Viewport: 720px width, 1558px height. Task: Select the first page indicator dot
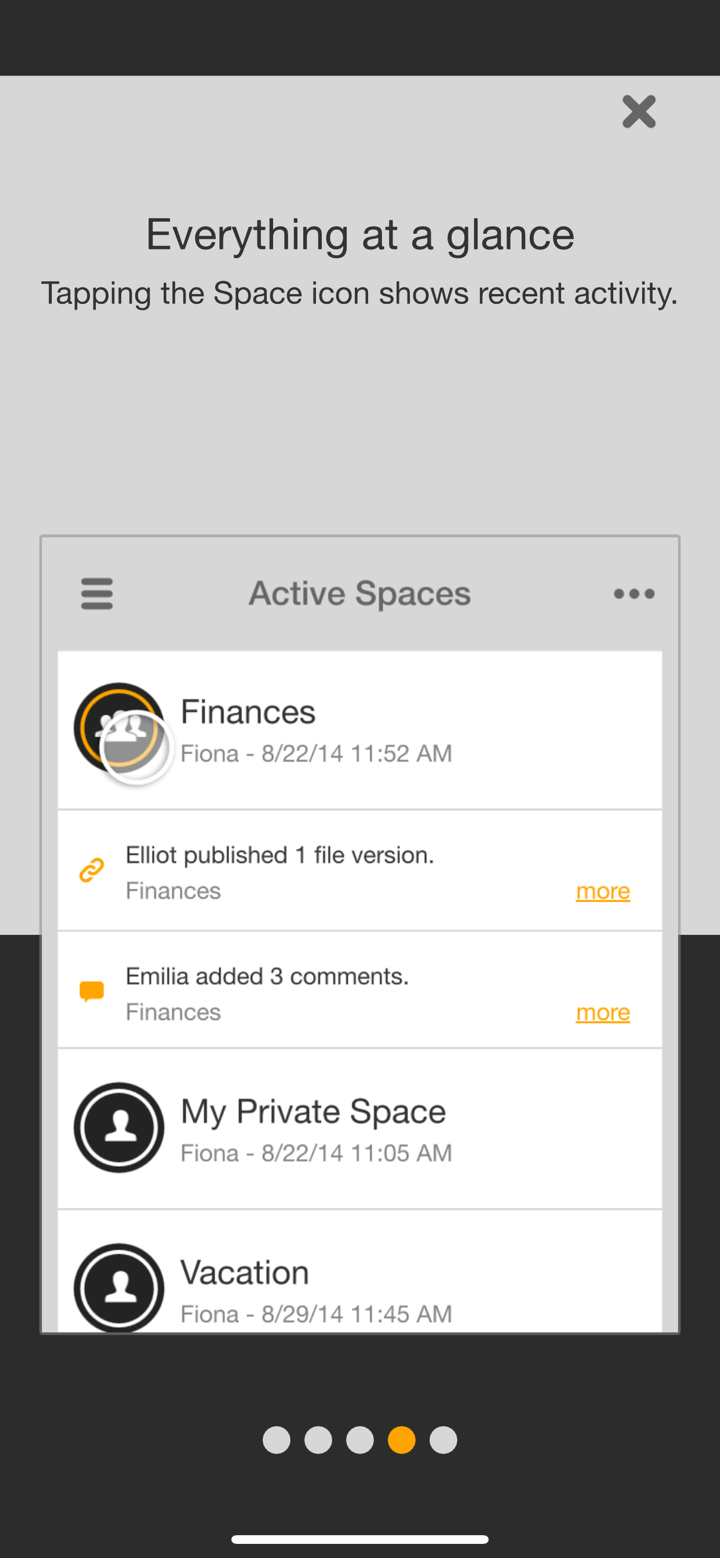coord(276,1440)
